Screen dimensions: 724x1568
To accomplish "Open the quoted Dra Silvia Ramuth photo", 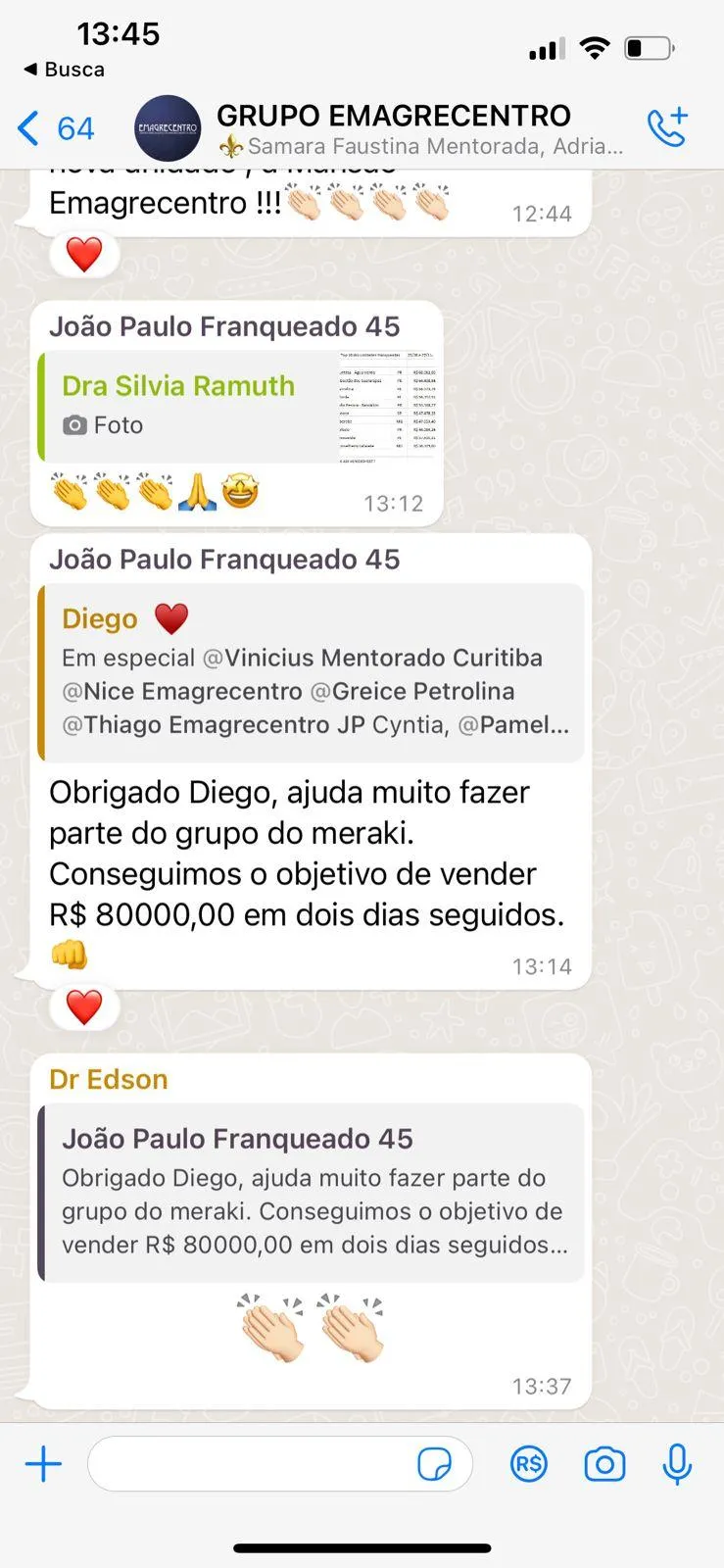I will pos(238,406).
